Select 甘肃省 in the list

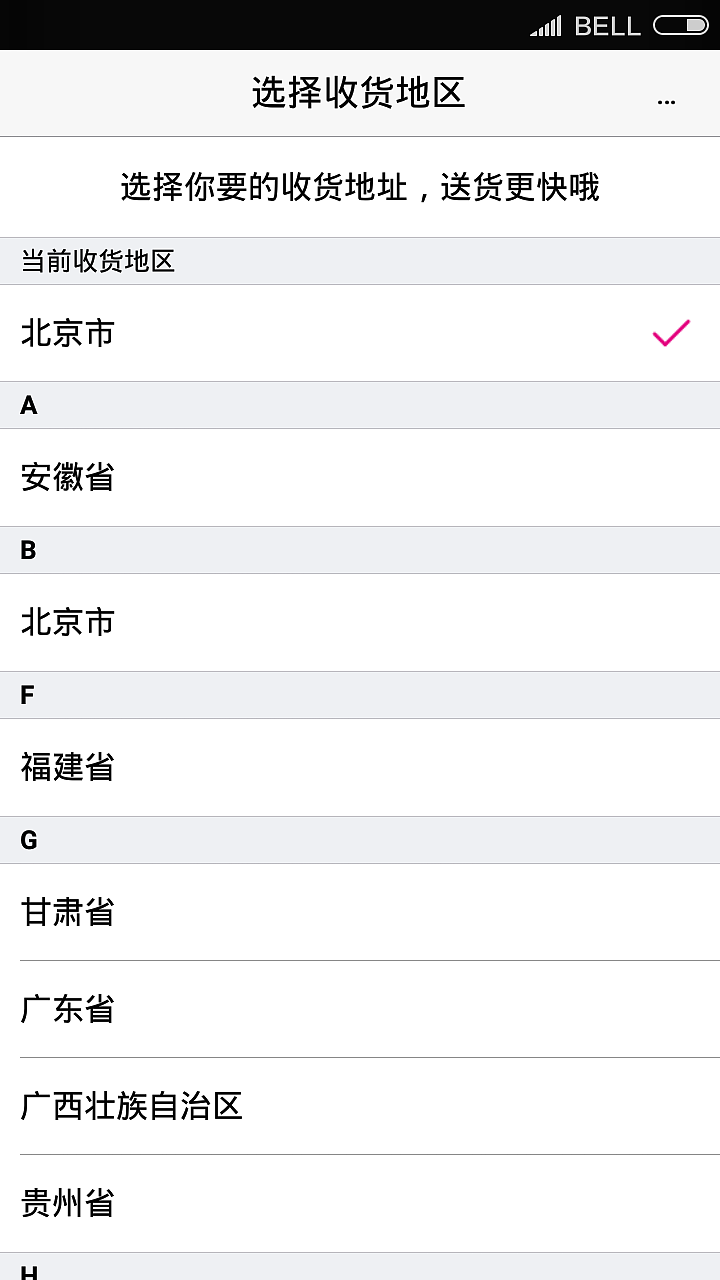point(66,913)
